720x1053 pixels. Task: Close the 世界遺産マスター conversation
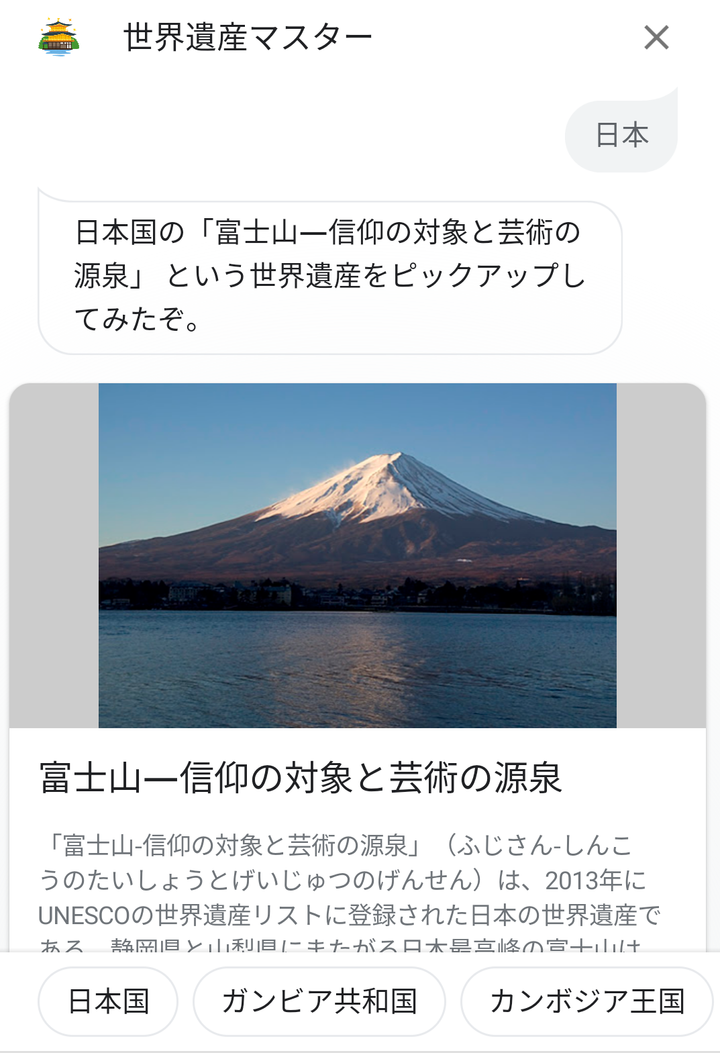[x=656, y=38]
